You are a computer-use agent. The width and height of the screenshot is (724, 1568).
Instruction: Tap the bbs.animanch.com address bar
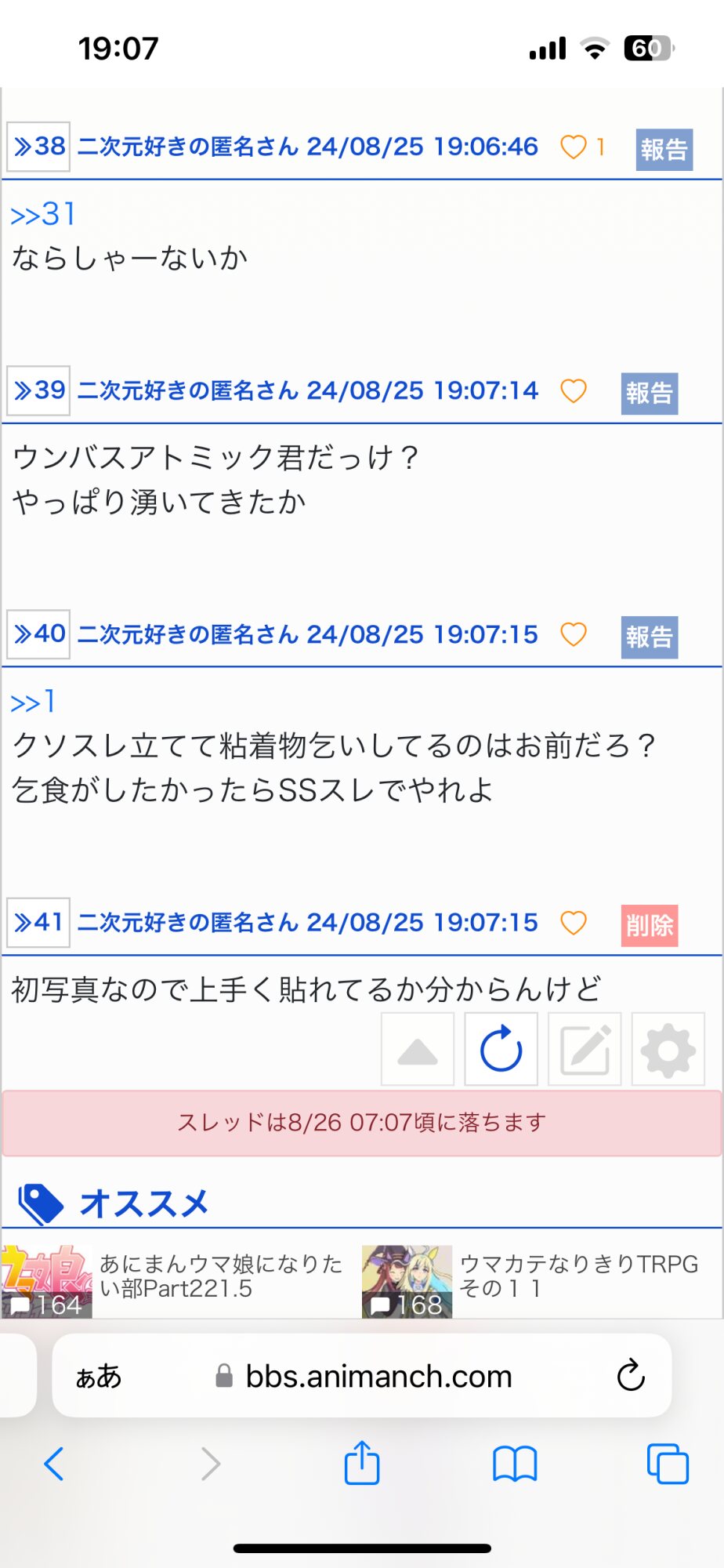pyautogui.click(x=378, y=1377)
